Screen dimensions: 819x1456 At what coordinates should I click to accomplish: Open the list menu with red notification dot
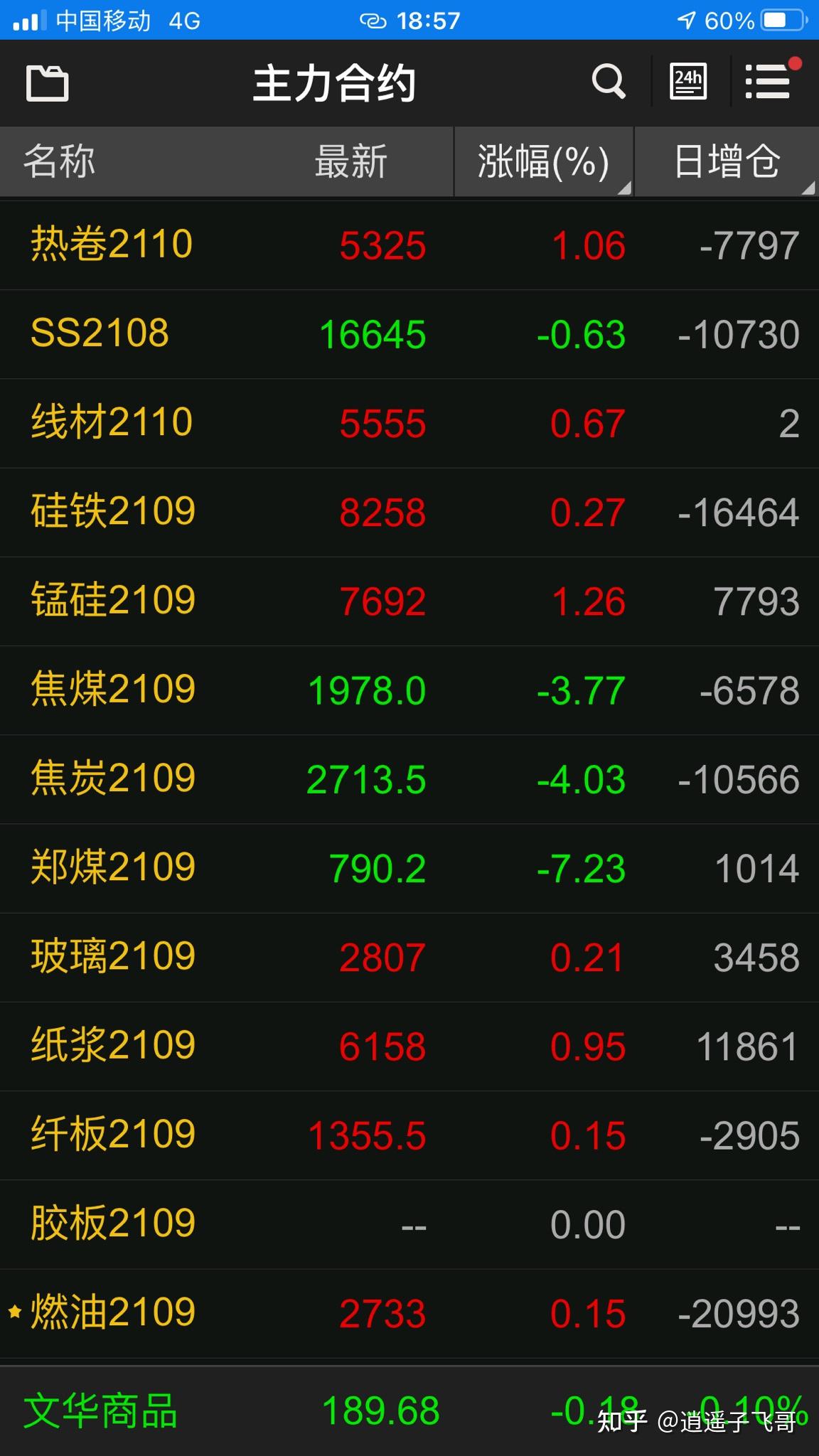click(x=767, y=81)
